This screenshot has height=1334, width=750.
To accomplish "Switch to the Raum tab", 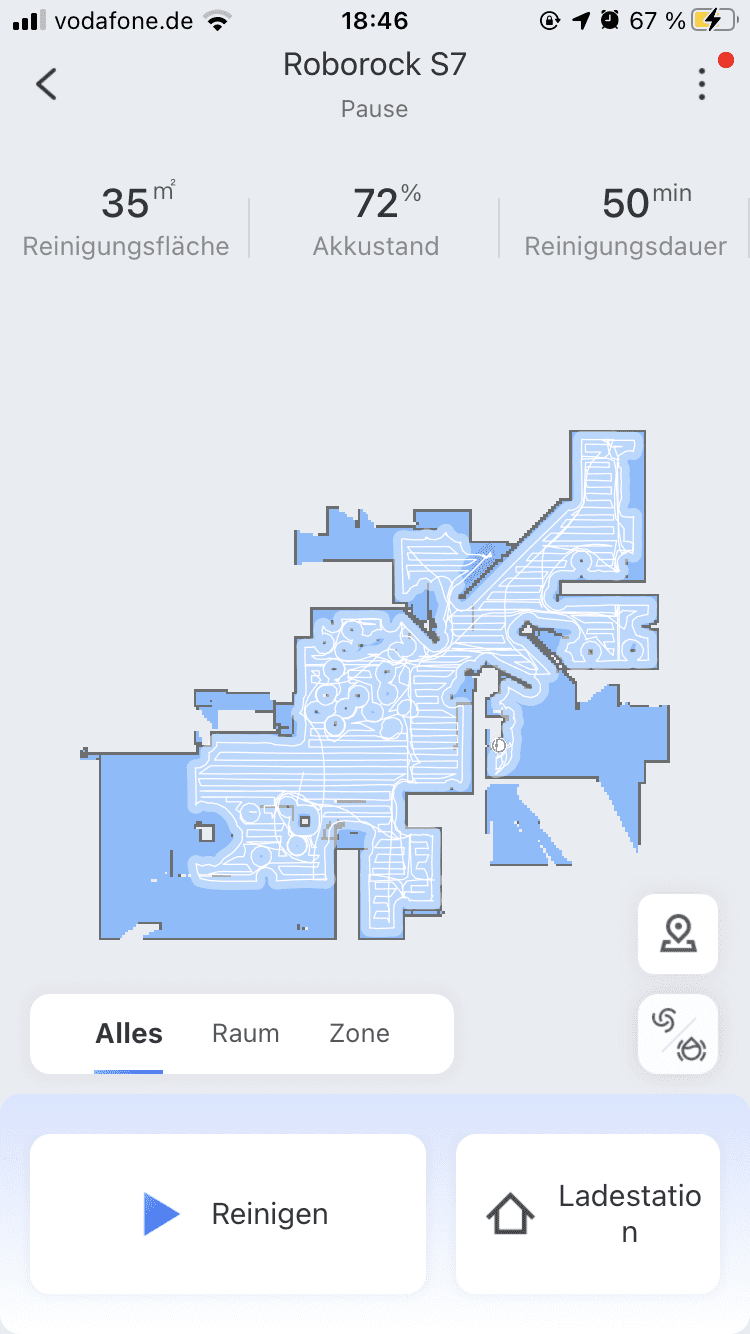I will [245, 1033].
